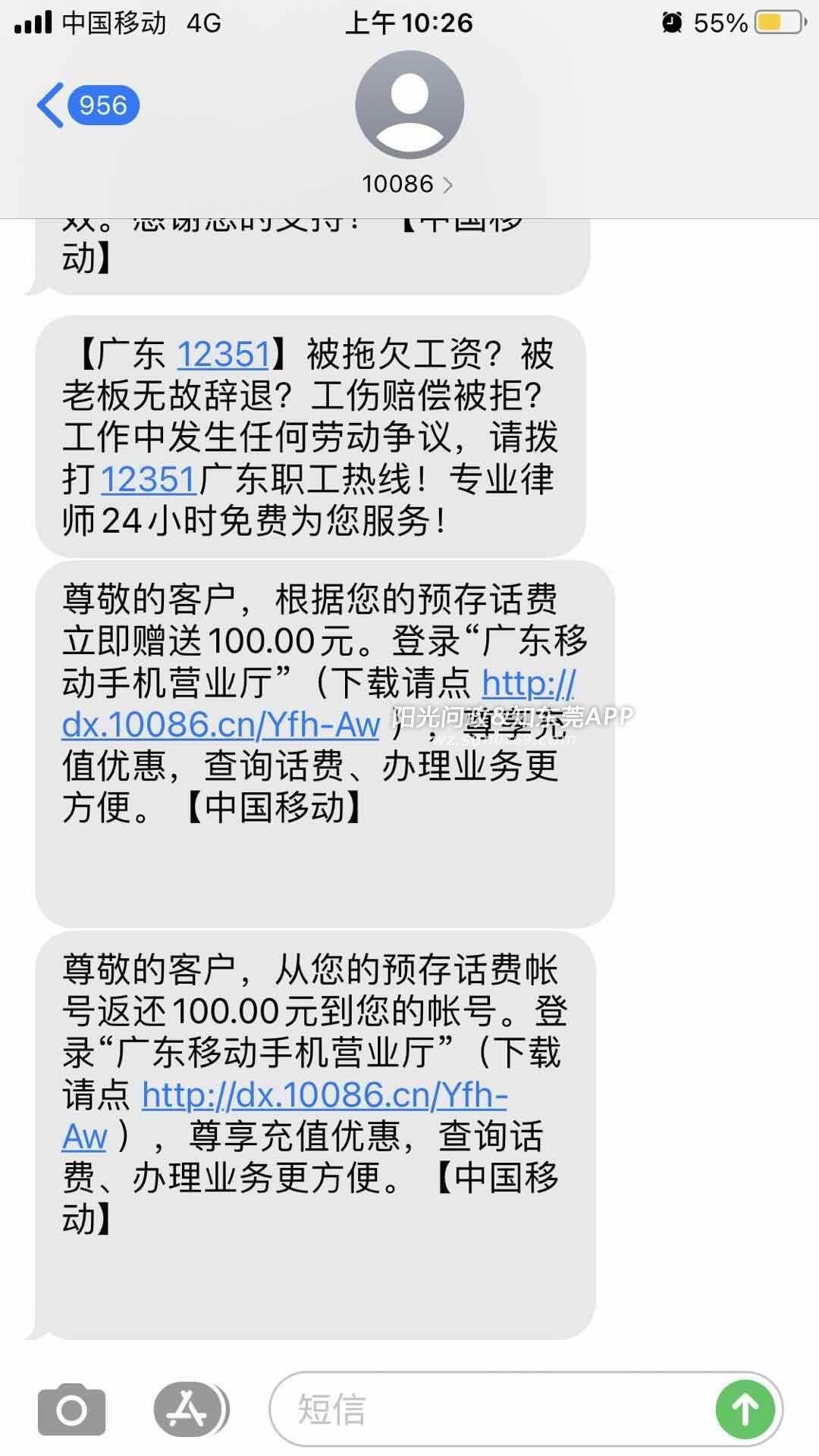This screenshot has height=1456, width=819.
Task: Focus the 短信 message input field
Action: tap(493, 1410)
